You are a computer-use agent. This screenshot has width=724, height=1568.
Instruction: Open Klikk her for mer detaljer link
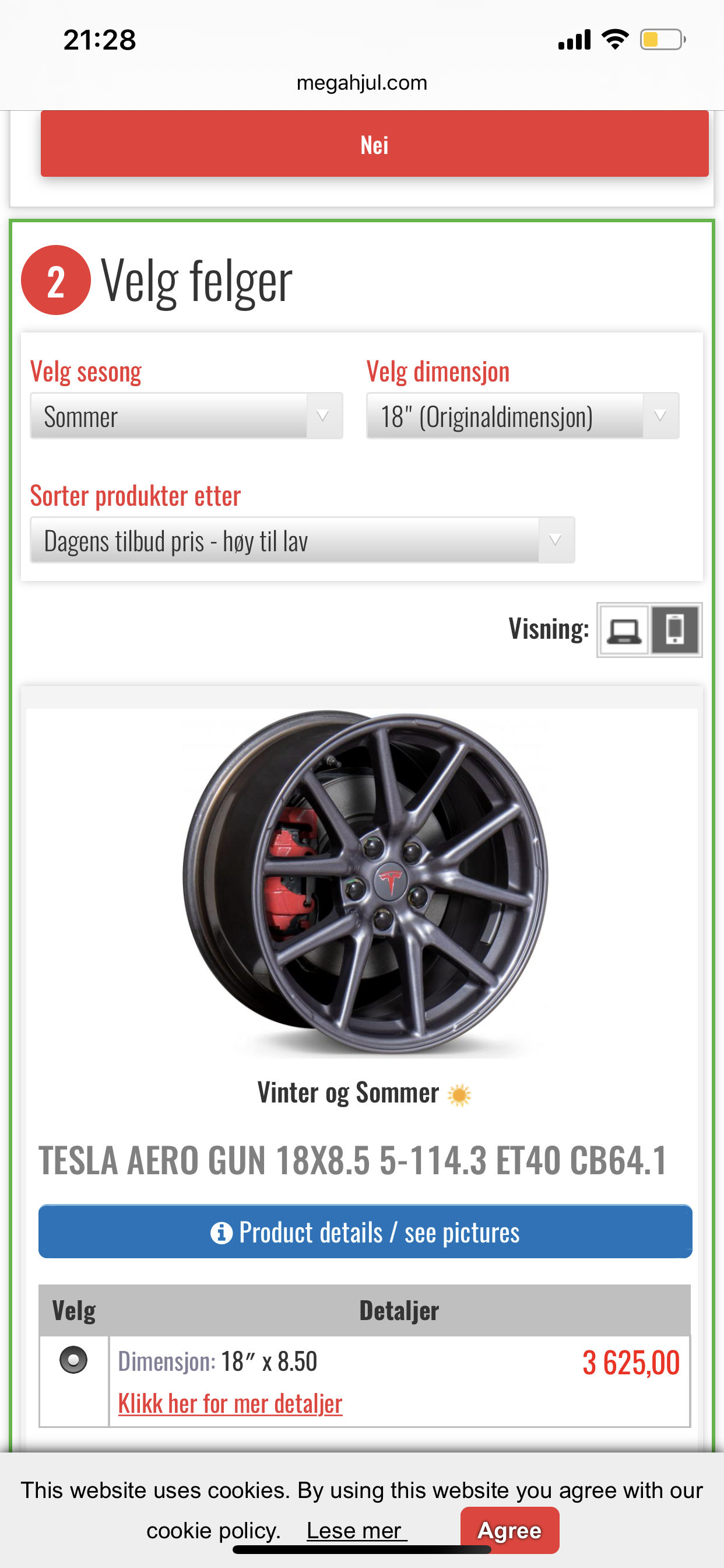(x=230, y=1403)
